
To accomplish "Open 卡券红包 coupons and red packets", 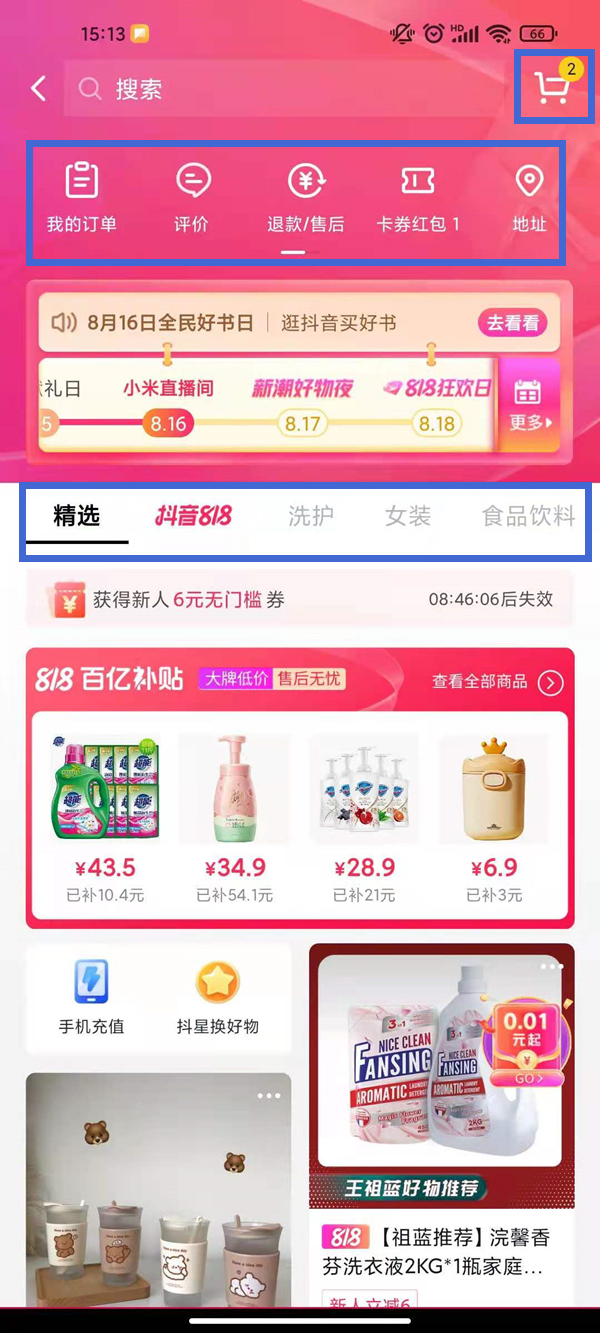I will click(x=417, y=200).
